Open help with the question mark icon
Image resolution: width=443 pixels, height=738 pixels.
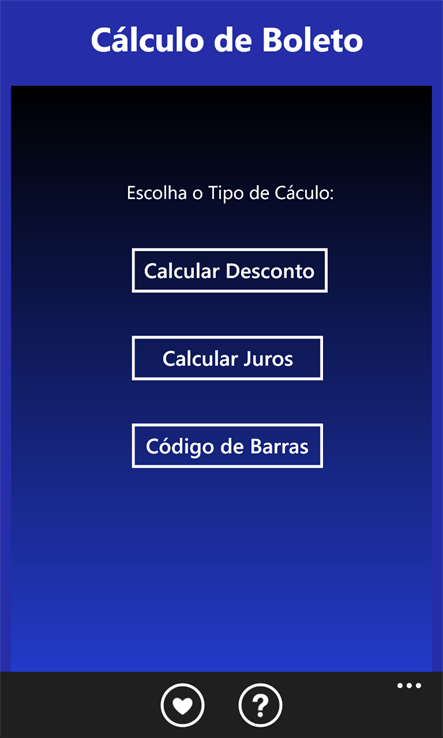pyautogui.click(x=260, y=706)
